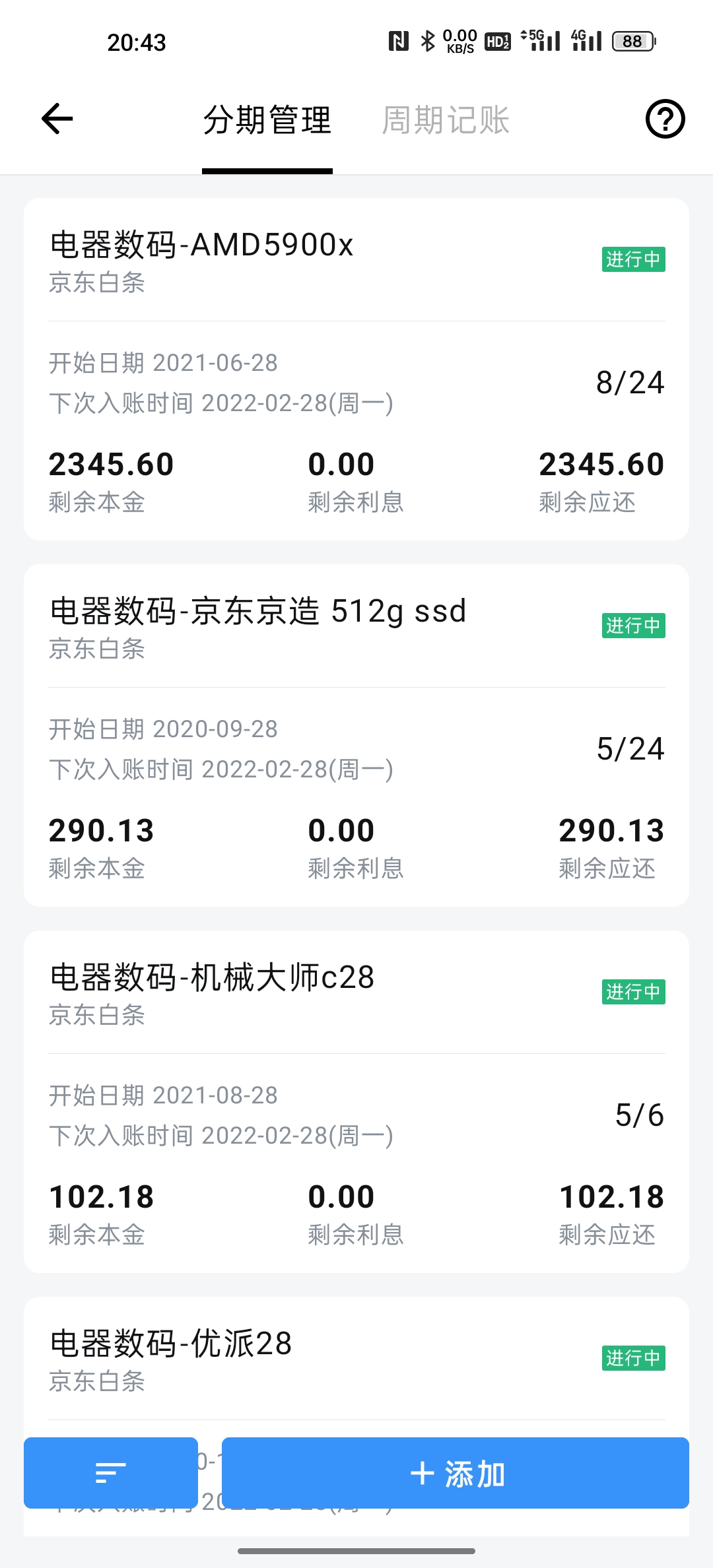Tap the 京东白条 label under 机械大师c28

click(x=98, y=1017)
